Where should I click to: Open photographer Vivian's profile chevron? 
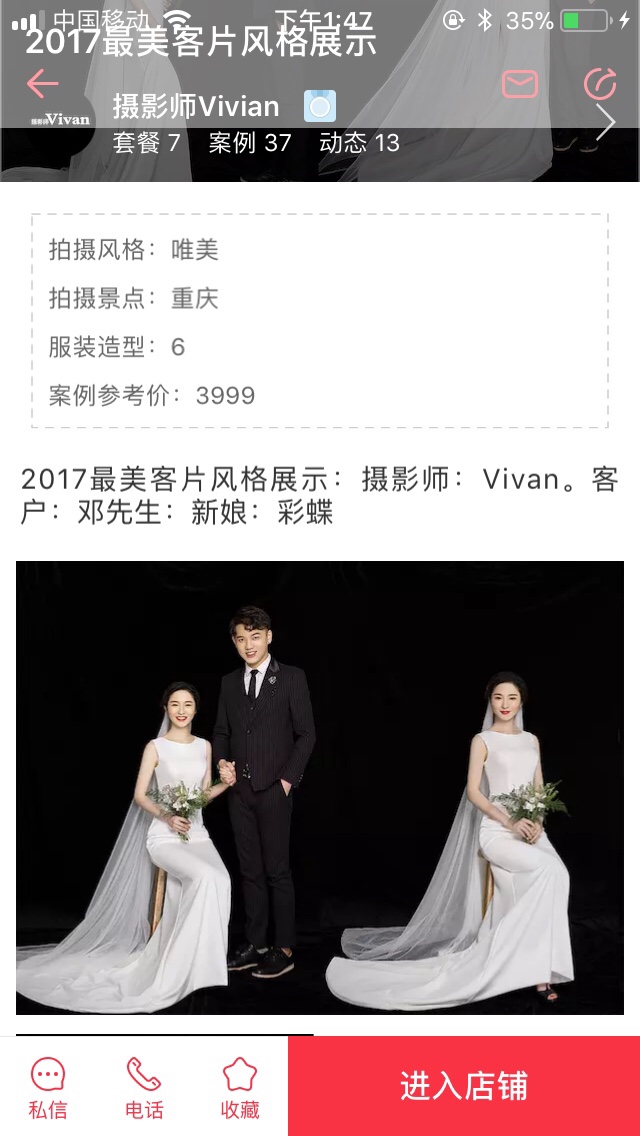[605, 122]
